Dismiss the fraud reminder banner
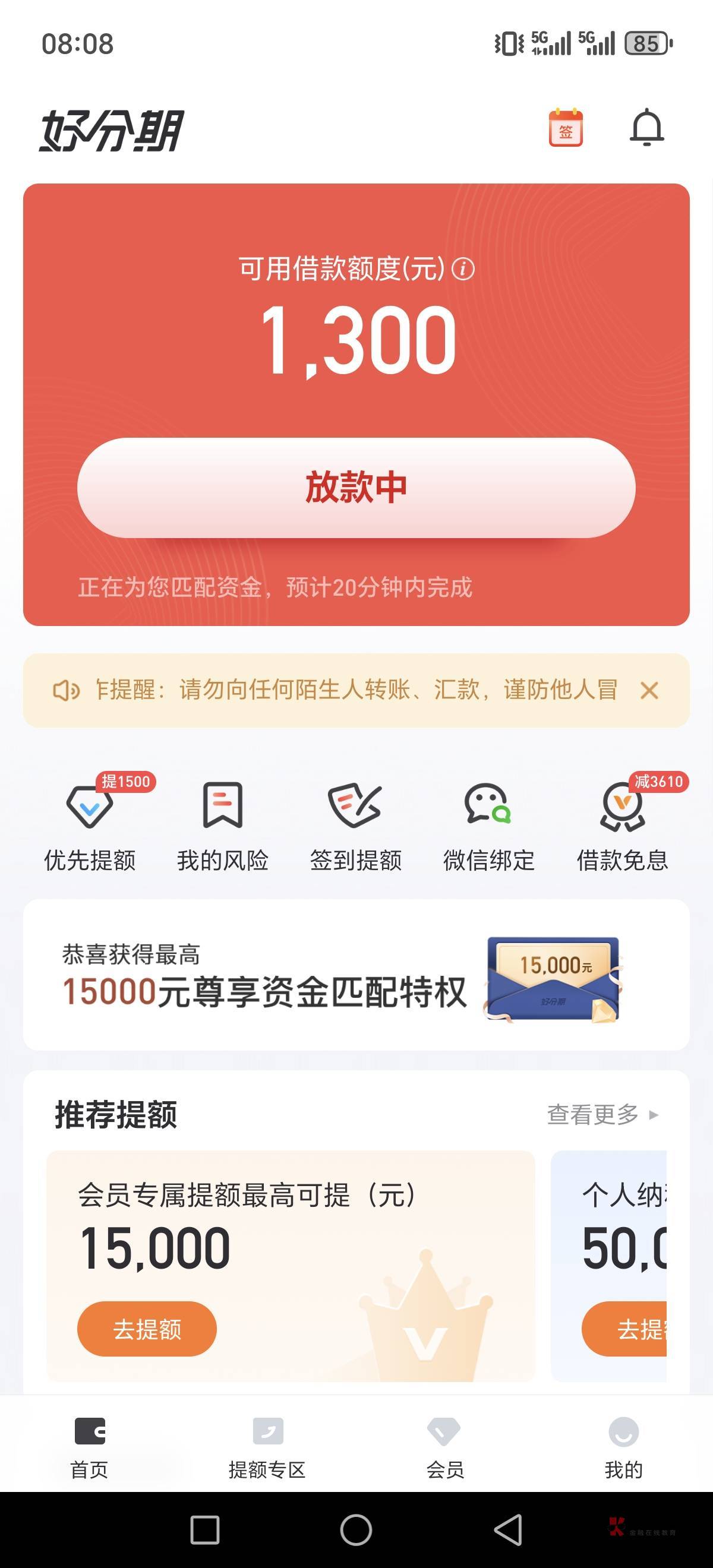 click(x=649, y=690)
